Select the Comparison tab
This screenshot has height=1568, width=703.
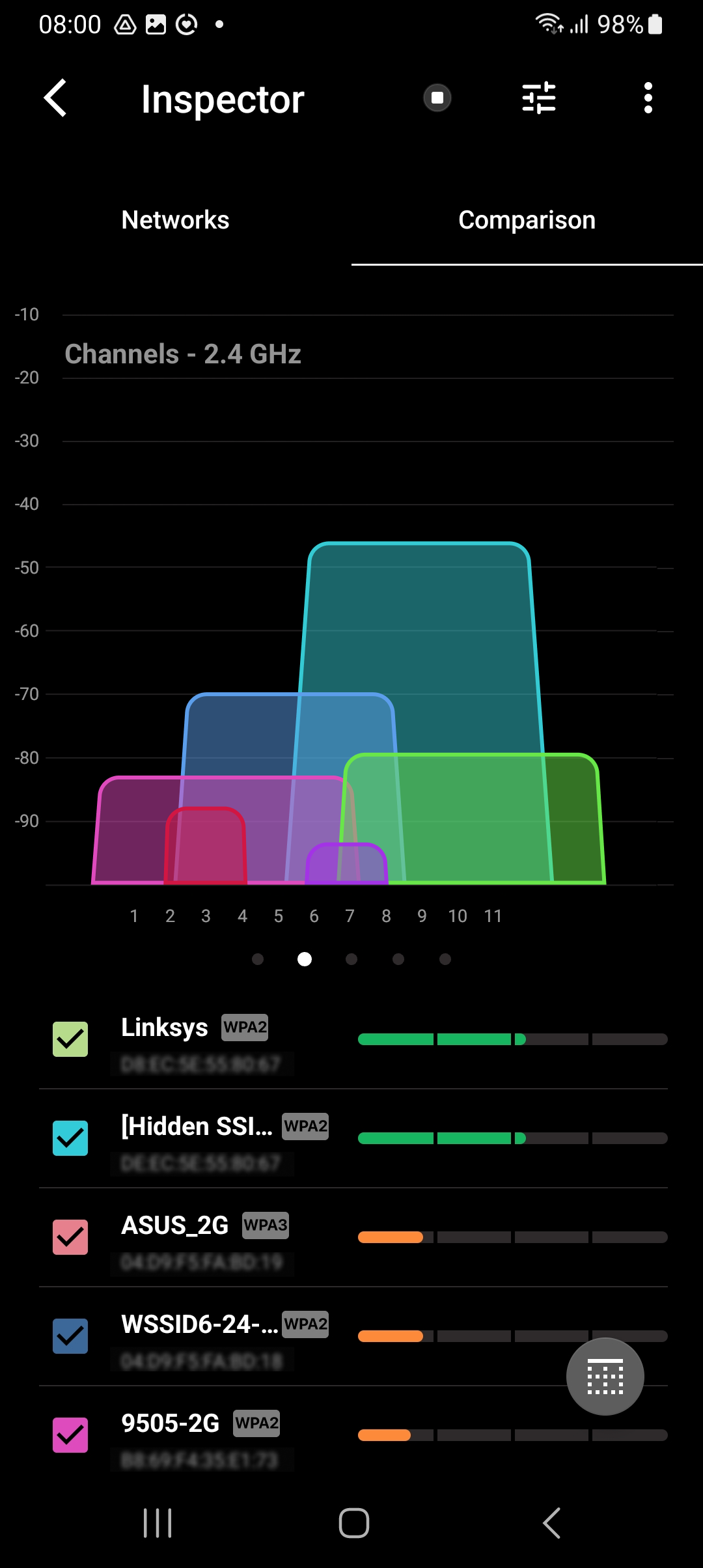(527, 220)
